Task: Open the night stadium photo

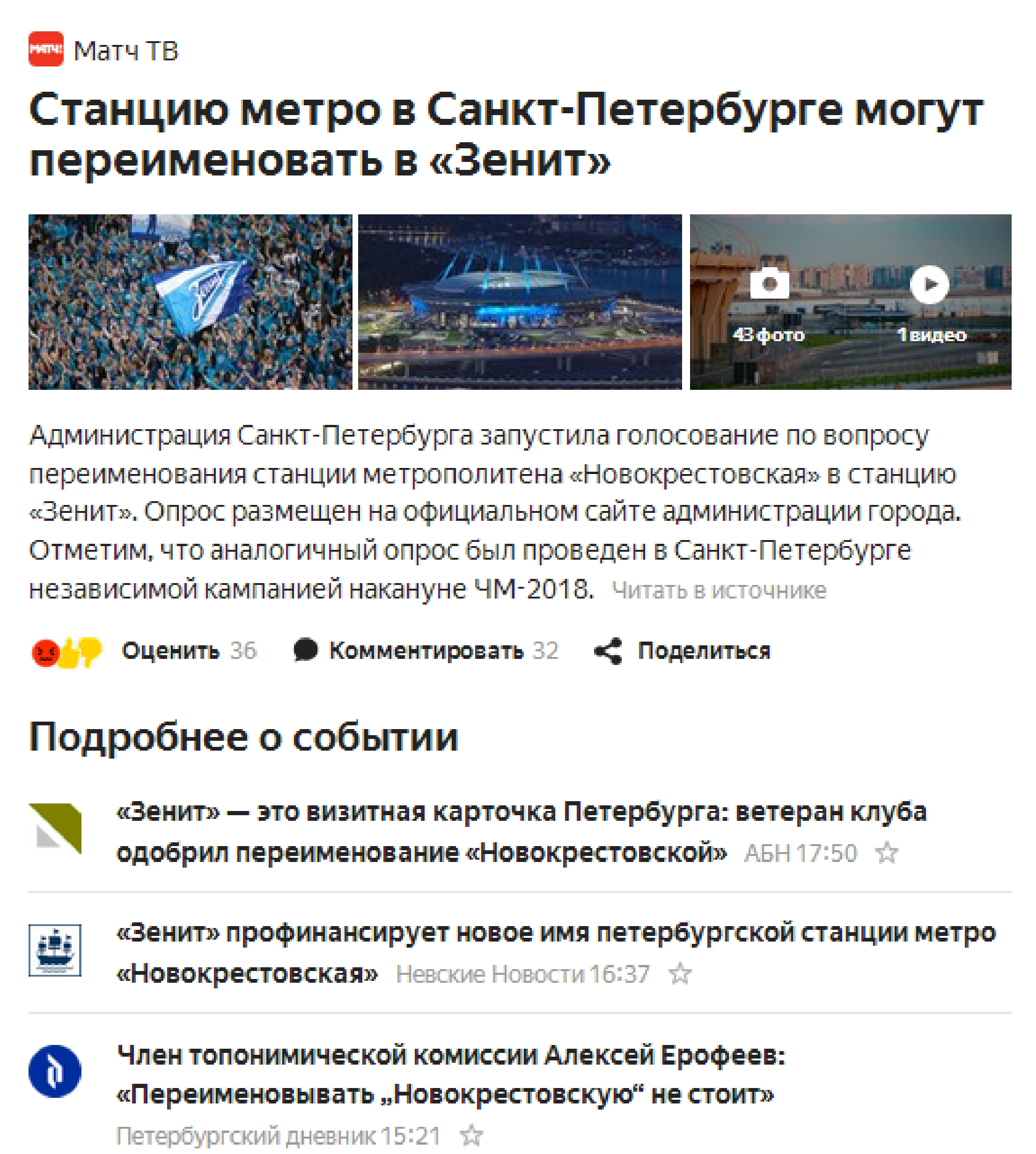Action: pos(519,301)
